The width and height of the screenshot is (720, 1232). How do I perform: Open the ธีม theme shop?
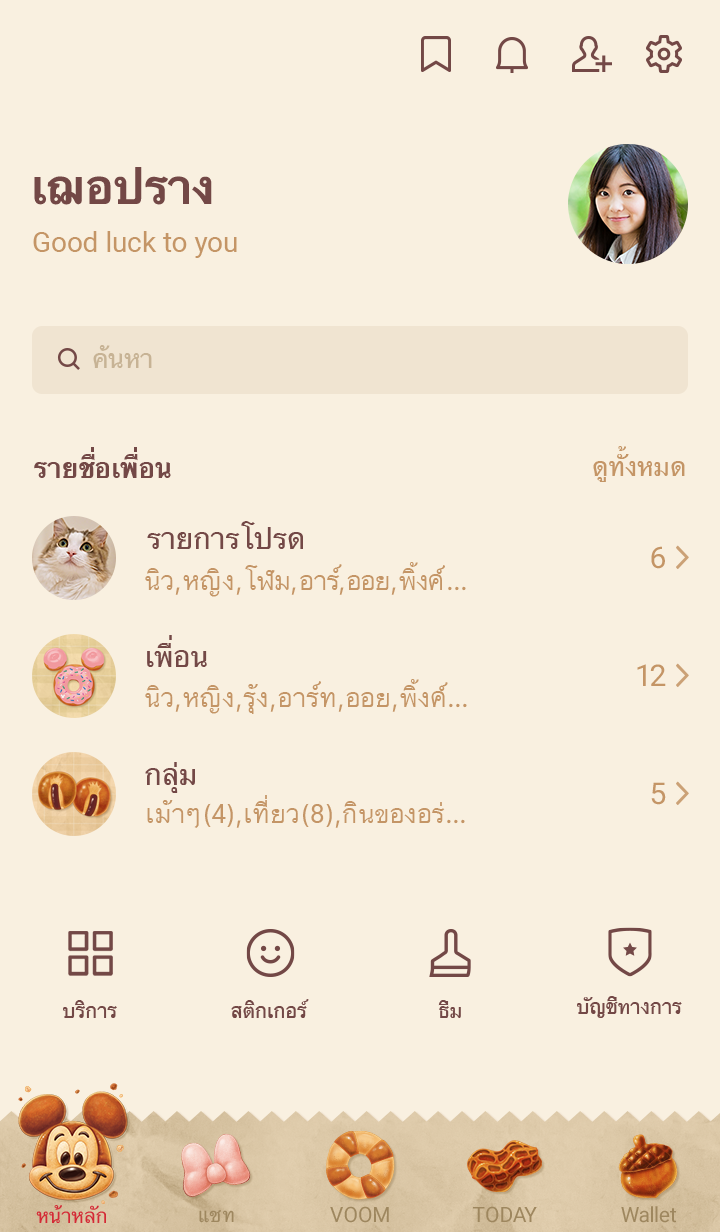(x=450, y=972)
